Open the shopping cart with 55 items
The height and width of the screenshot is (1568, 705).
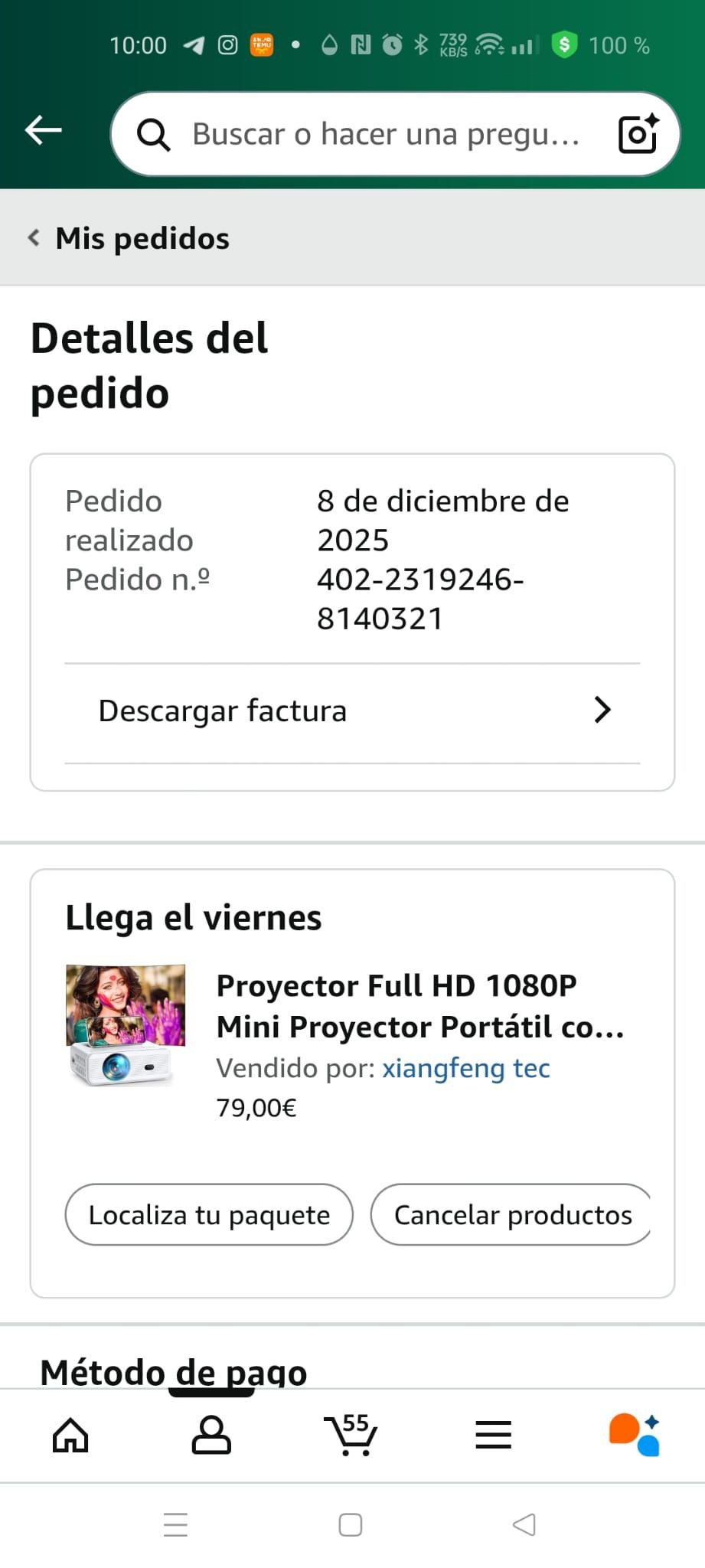pos(351,1435)
